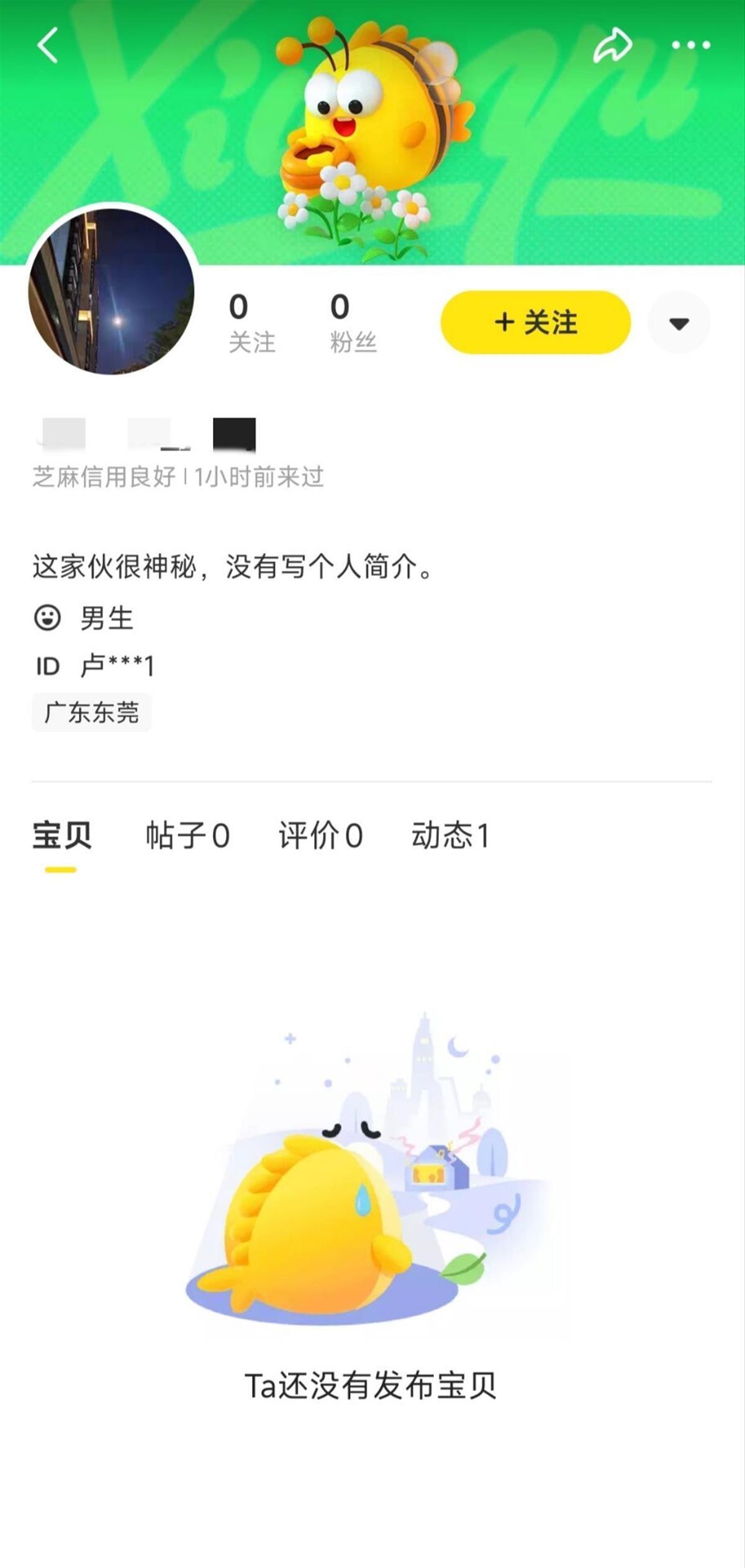Click the smiley face icon beside 男生

47,617
